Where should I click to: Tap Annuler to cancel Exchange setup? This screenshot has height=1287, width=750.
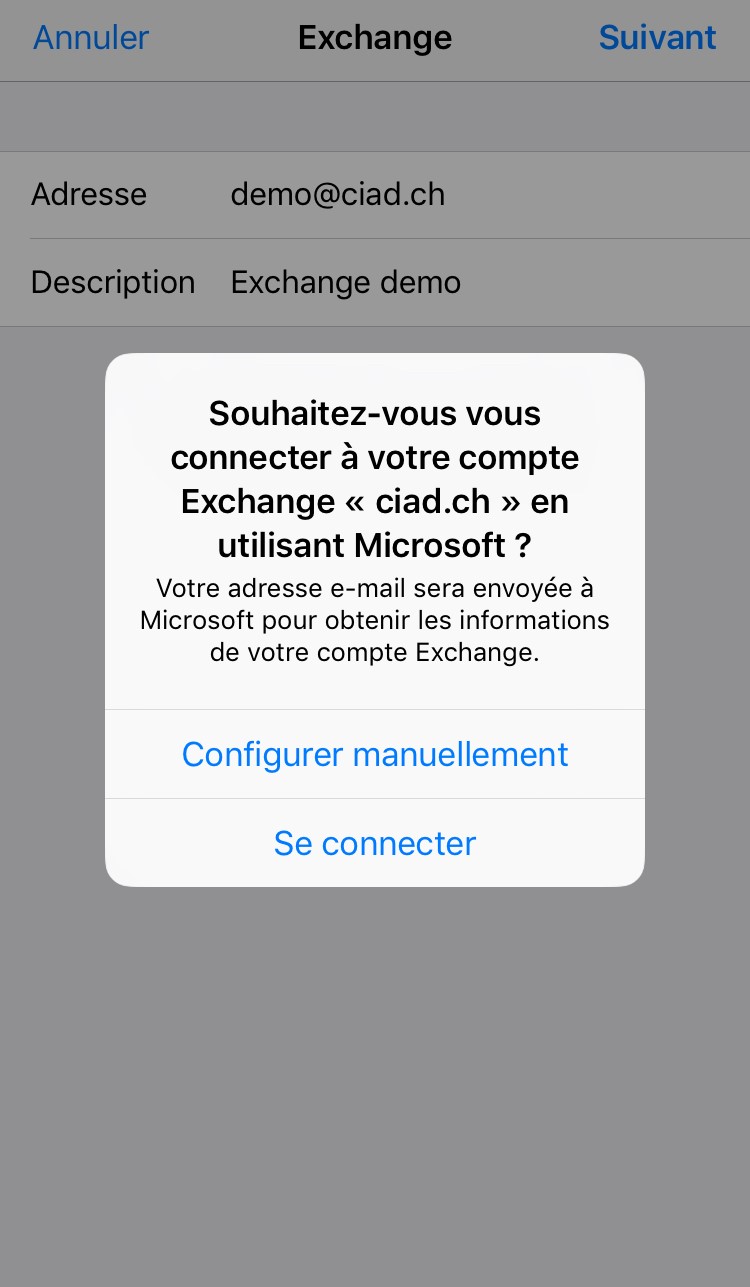(91, 38)
